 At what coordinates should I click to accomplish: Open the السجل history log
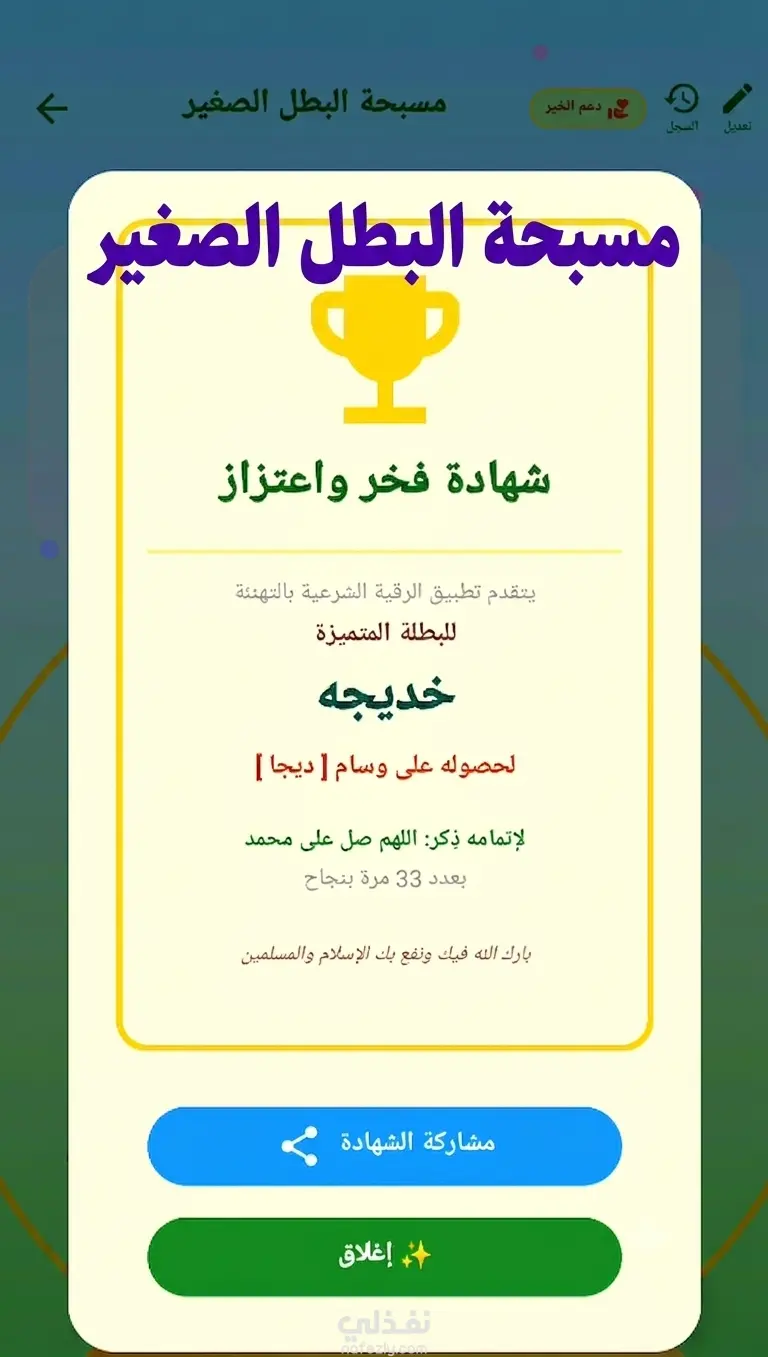(x=683, y=107)
